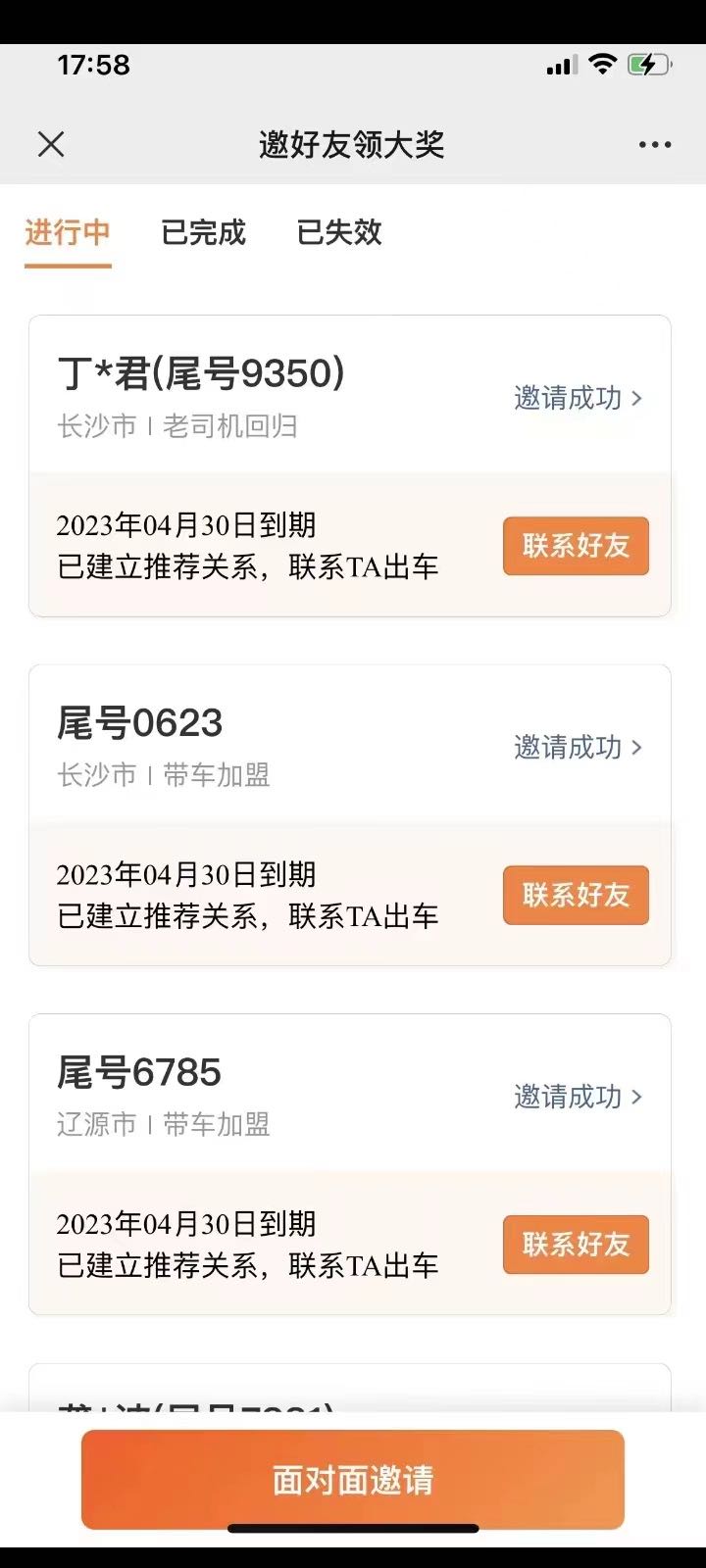Open 邀请成功 details for 尾号0623

[579, 747]
